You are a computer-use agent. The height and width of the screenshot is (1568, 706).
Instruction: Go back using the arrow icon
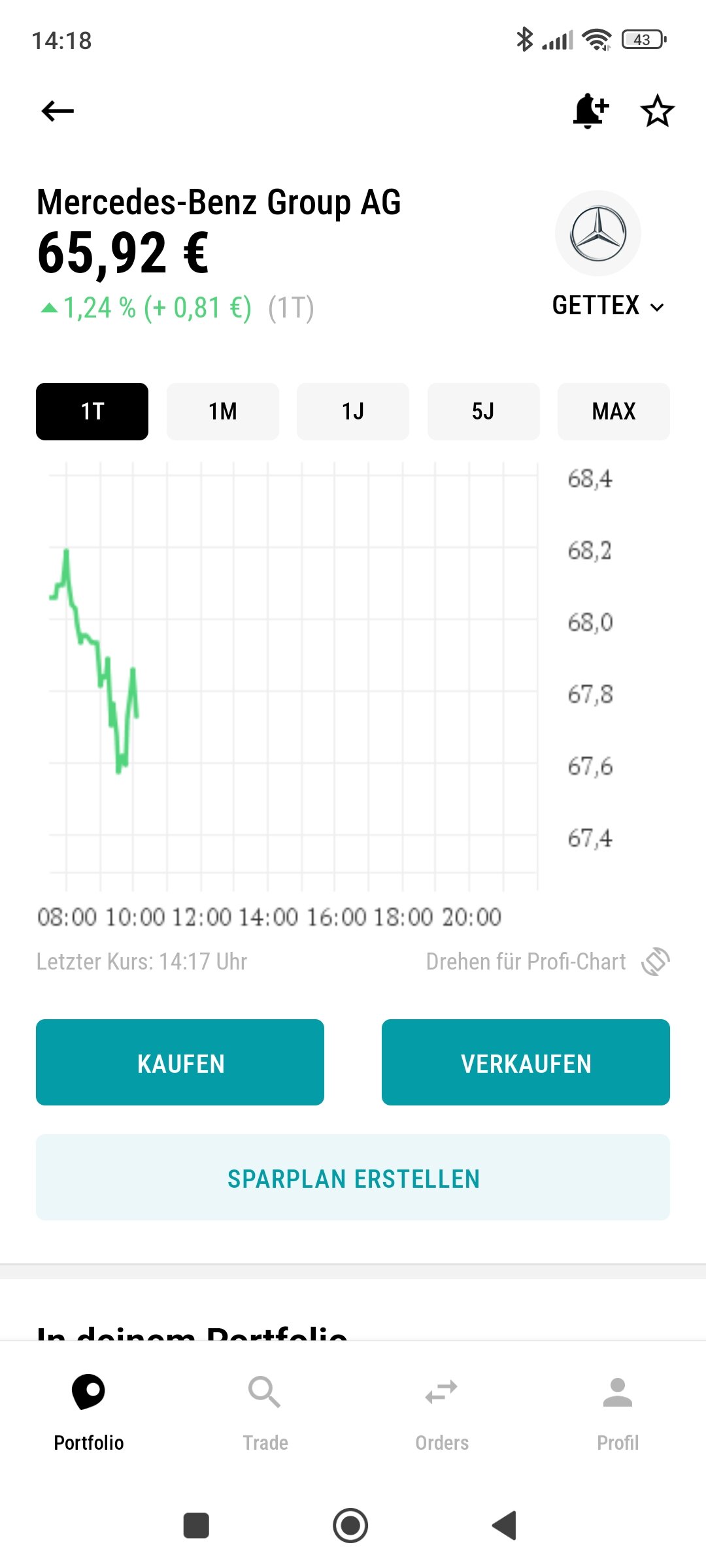point(58,111)
